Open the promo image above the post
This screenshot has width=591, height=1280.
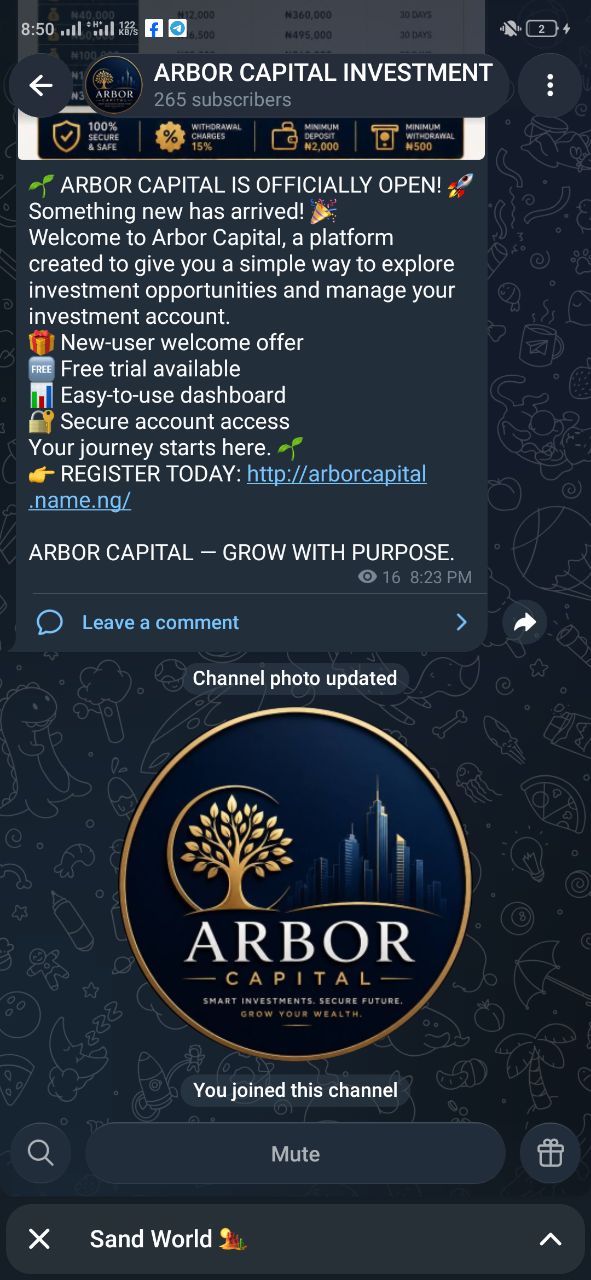click(251, 137)
